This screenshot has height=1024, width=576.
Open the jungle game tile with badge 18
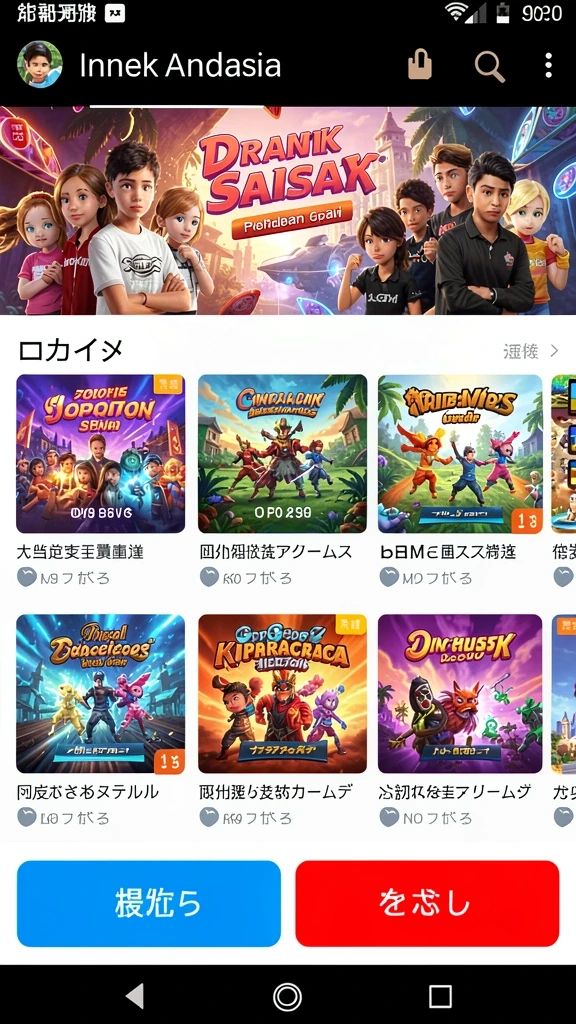[x=460, y=453]
